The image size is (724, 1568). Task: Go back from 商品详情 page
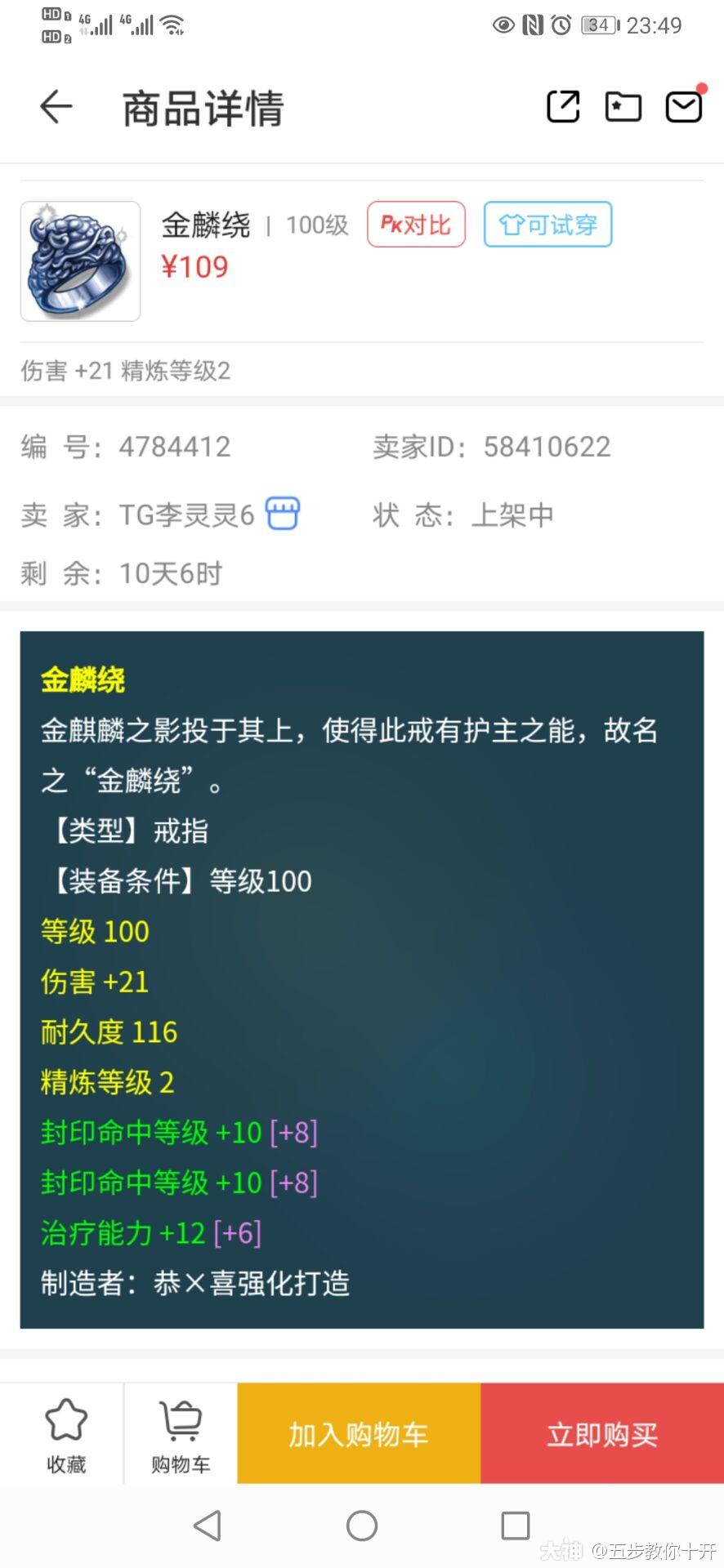pyautogui.click(x=56, y=107)
